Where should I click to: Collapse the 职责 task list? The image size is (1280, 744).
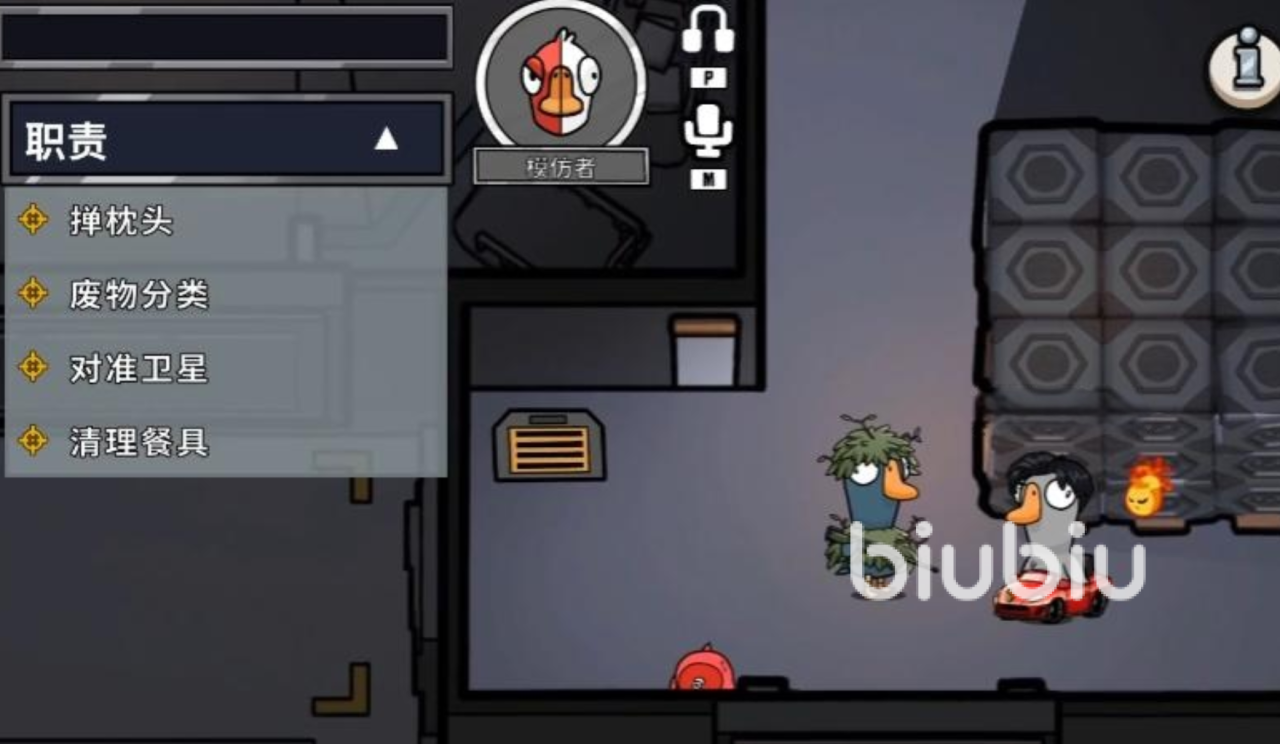tap(385, 140)
